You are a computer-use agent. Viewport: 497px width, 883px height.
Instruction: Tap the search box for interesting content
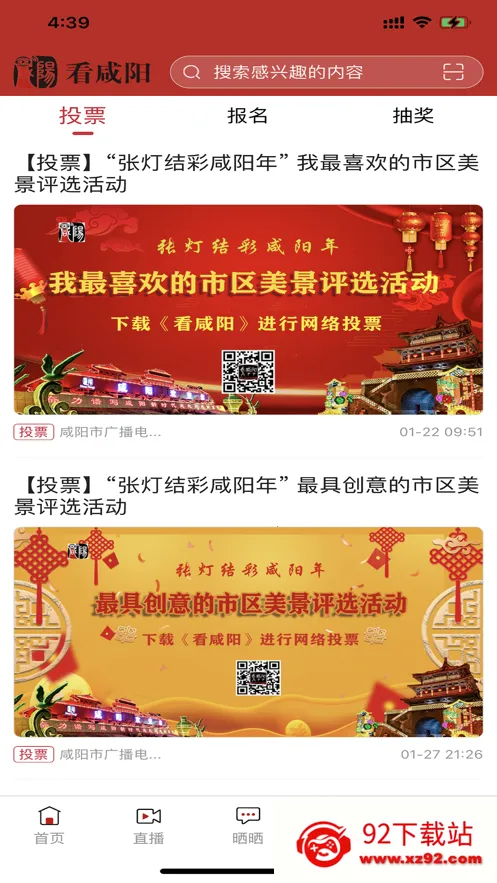(x=326, y=72)
